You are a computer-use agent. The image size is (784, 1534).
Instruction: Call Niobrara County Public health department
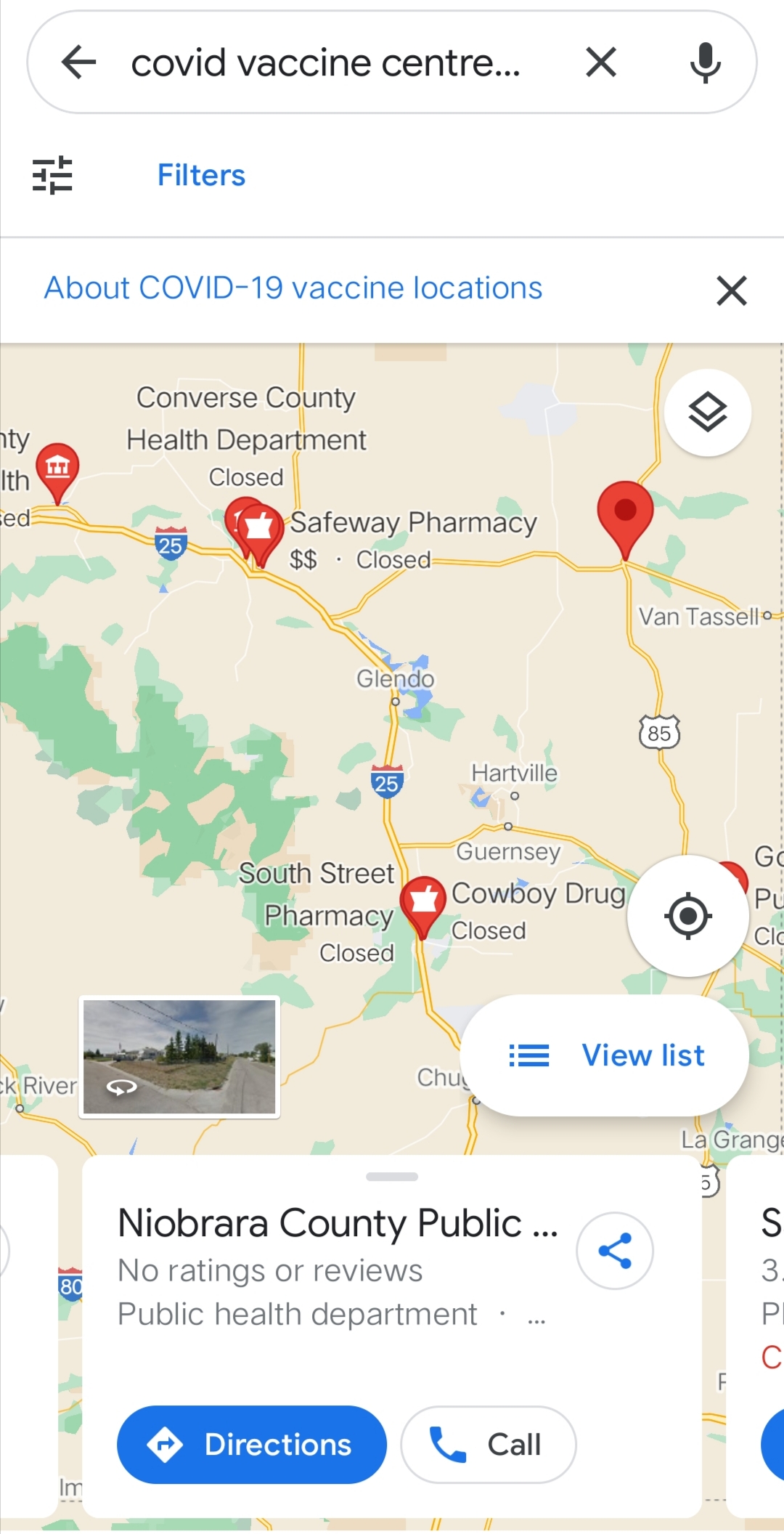pos(489,1445)
